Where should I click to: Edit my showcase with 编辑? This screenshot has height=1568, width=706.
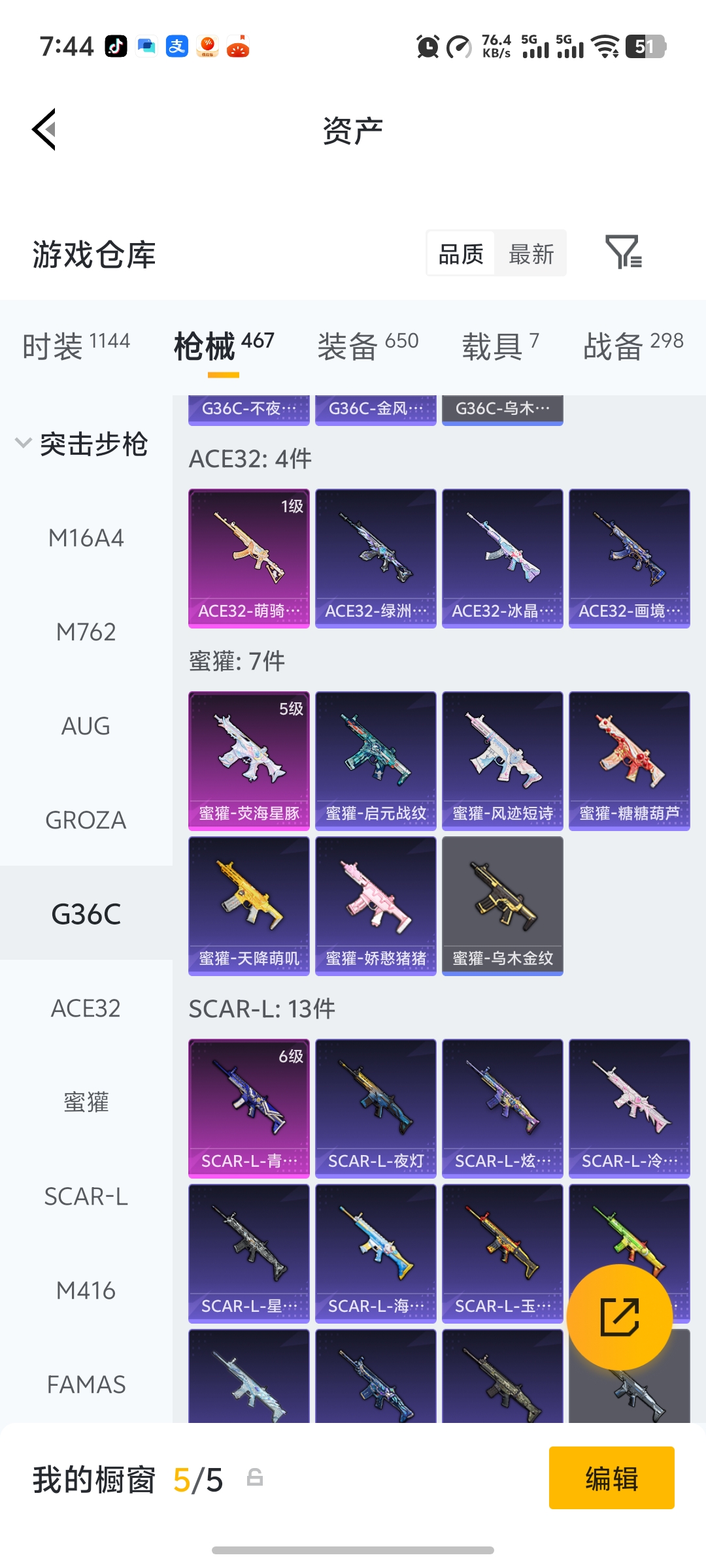[x=611, y=1478]
